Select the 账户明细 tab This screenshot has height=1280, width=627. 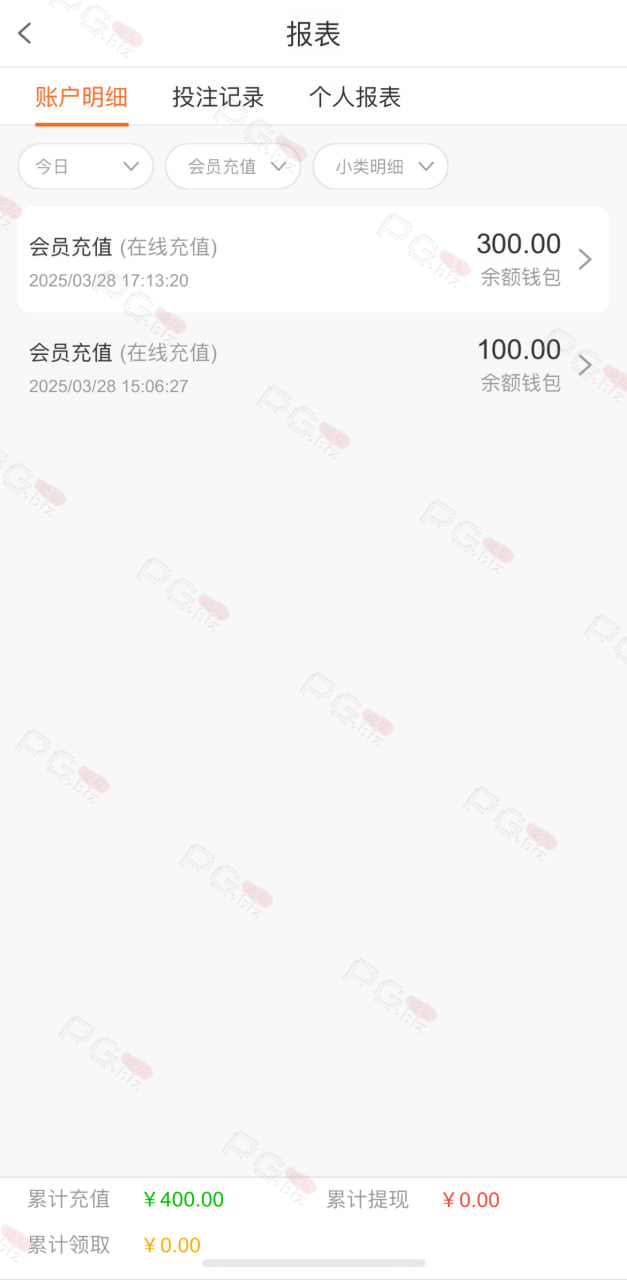coord(82,97)
